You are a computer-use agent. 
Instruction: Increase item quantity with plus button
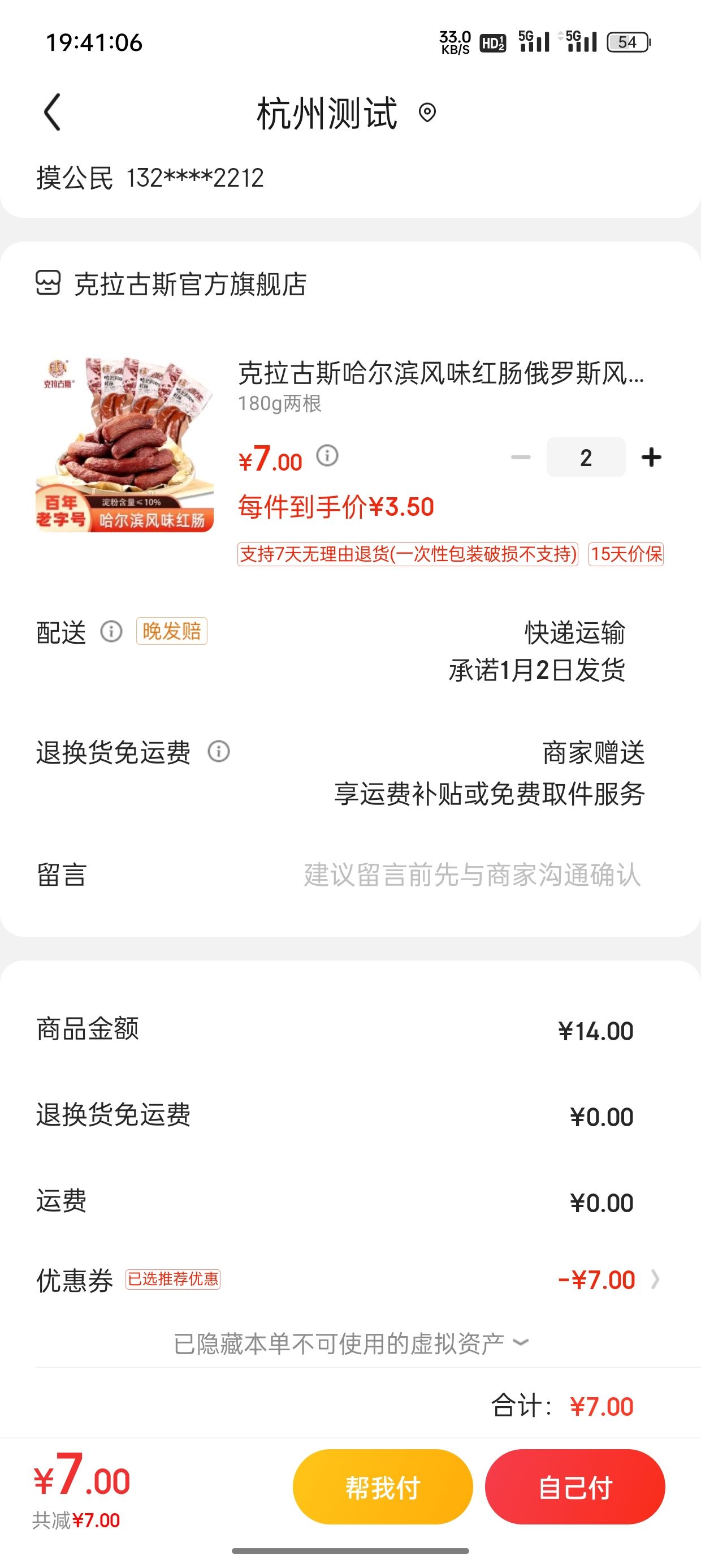pos(651,457)
